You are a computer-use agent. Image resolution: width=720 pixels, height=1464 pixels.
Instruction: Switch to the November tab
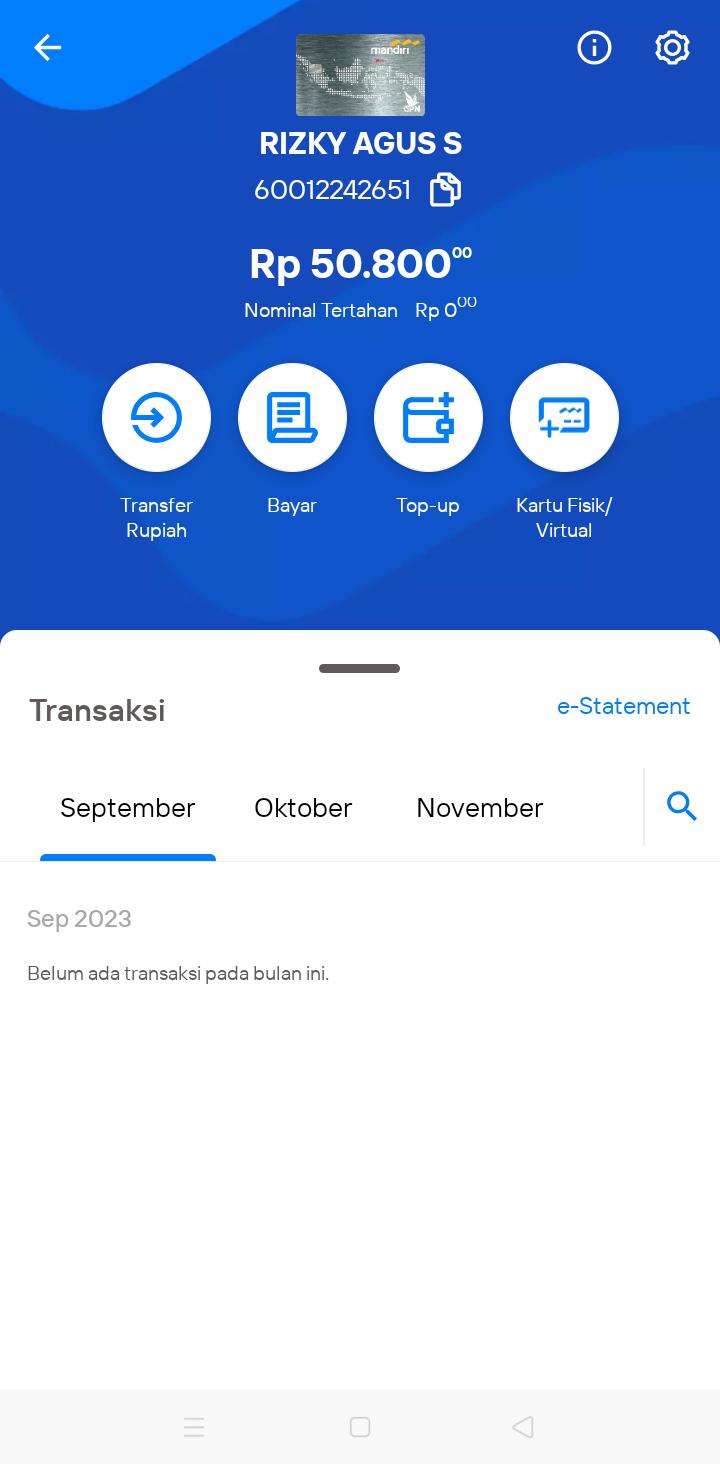[x=480, y=808]
